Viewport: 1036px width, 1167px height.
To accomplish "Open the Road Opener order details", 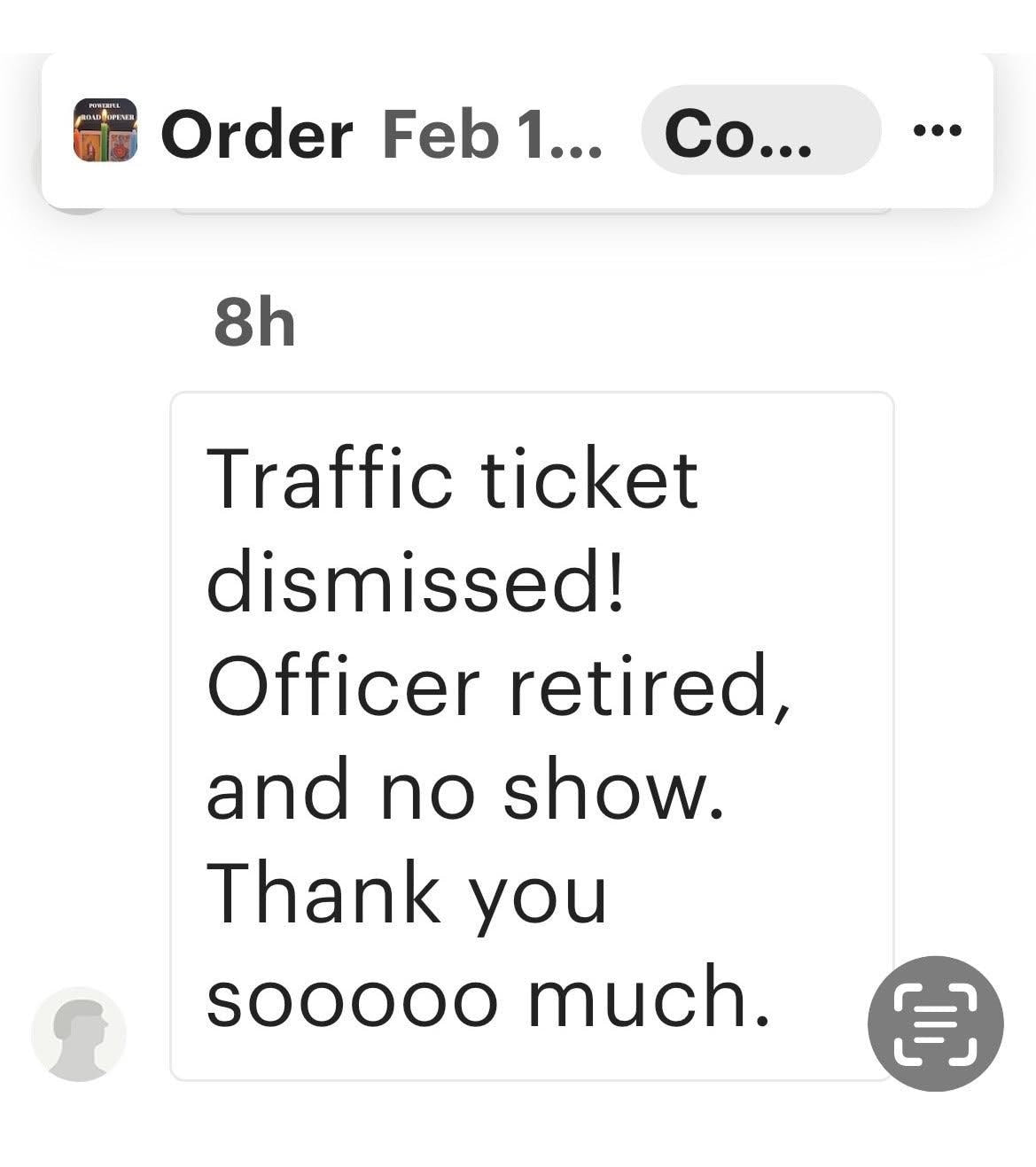I will pos(257,135).
